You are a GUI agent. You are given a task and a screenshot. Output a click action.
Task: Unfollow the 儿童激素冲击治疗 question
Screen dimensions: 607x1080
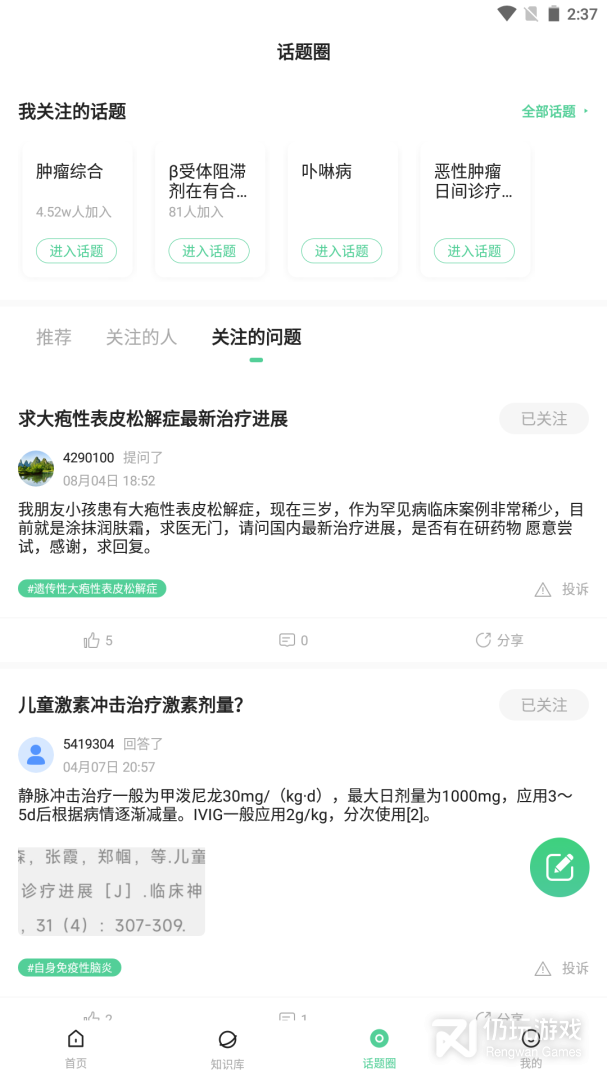544,705
